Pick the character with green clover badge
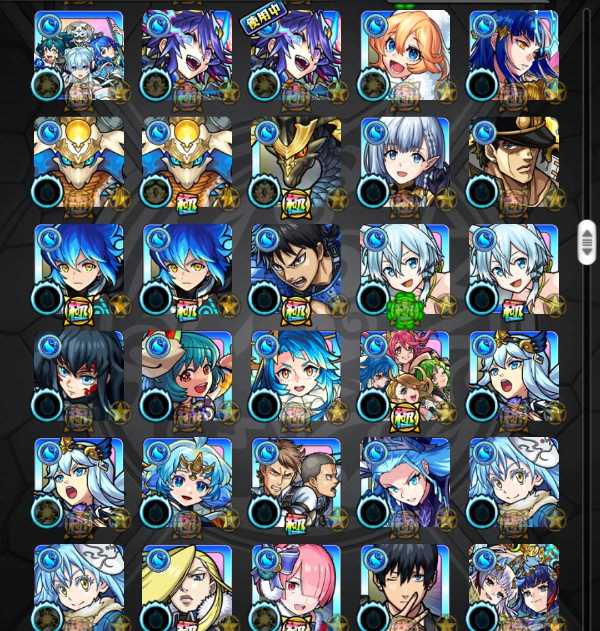The height and width of the screenshot is (631, 600). (405, 269)
